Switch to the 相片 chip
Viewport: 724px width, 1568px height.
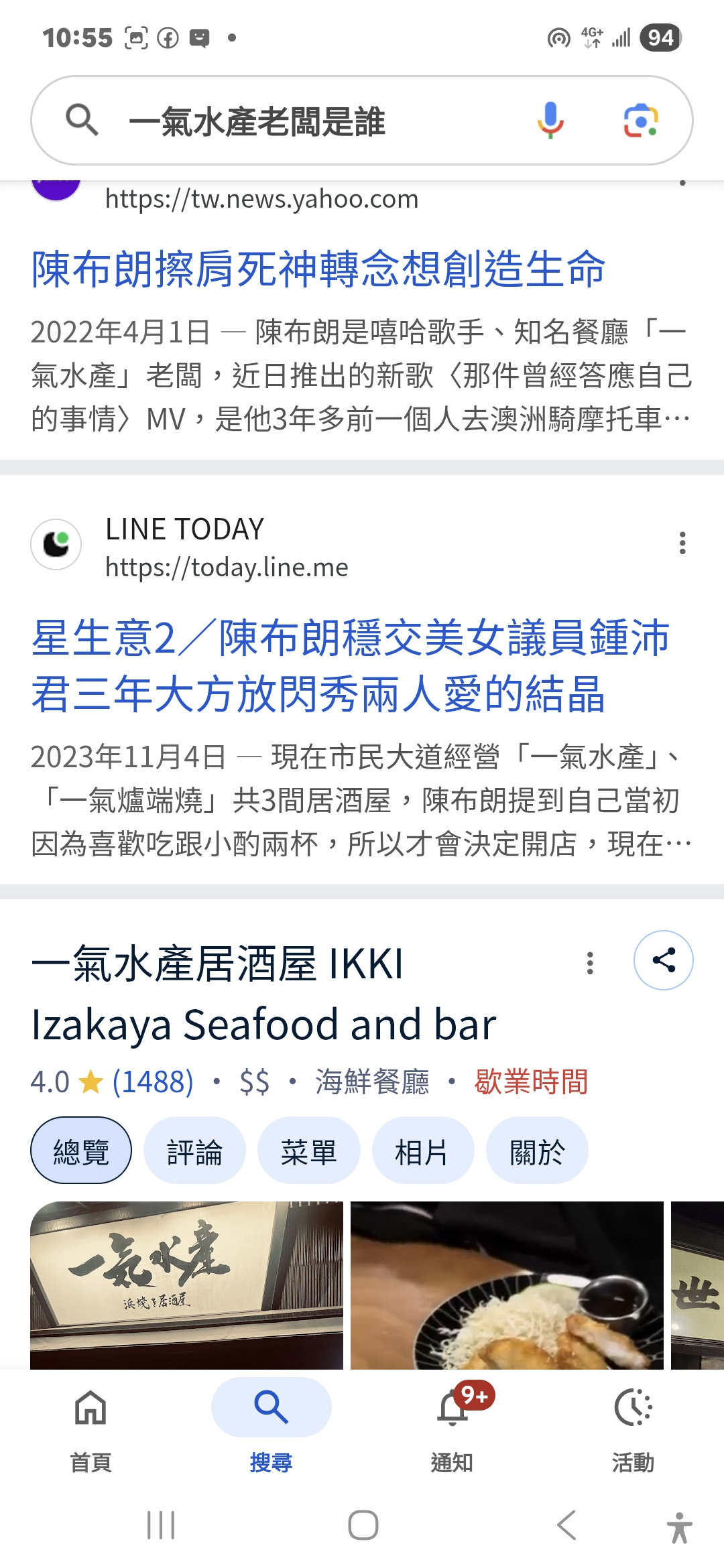coord(422,1151)
